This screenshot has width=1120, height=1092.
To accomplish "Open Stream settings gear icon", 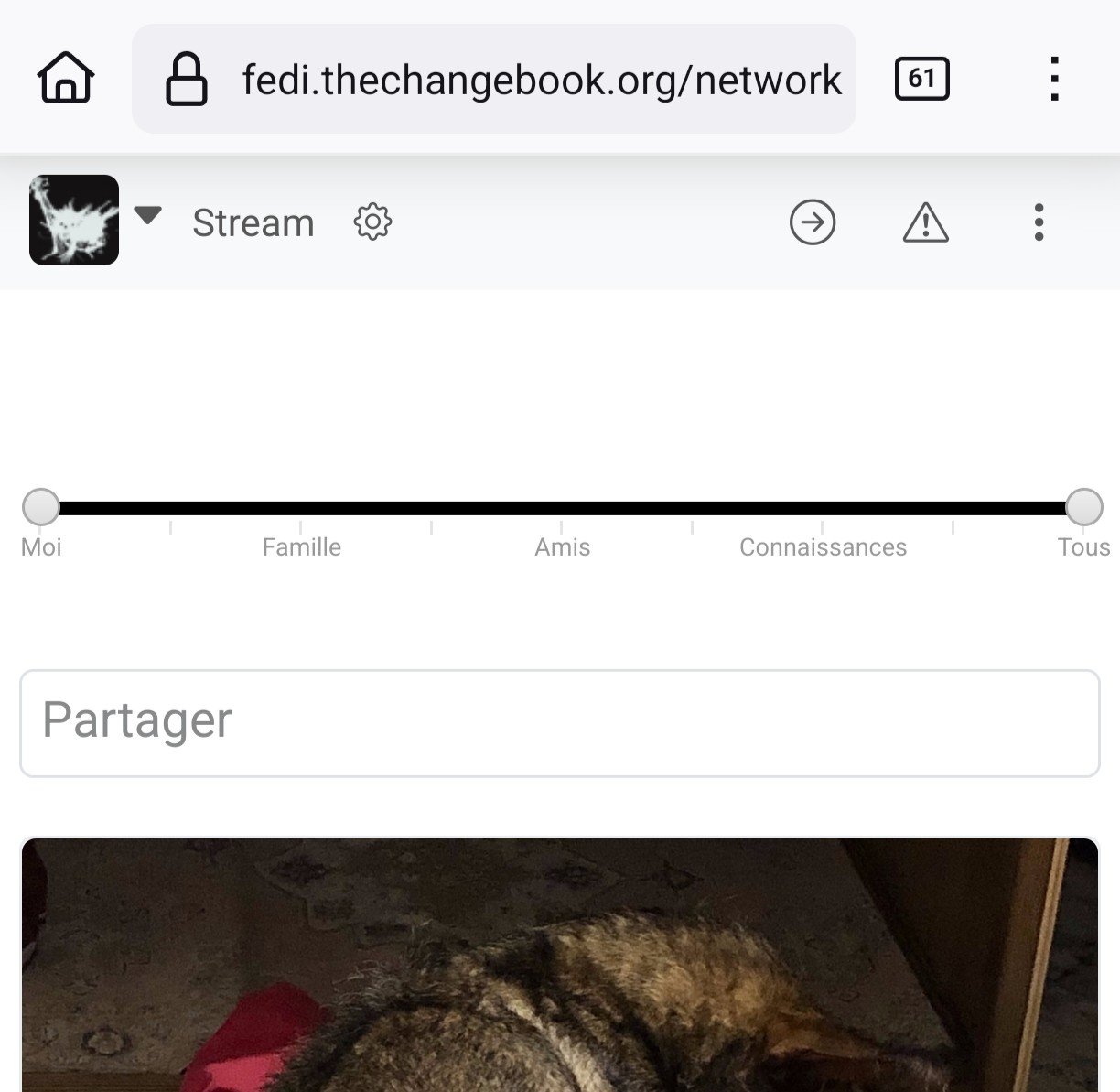I will click(372, 222).
